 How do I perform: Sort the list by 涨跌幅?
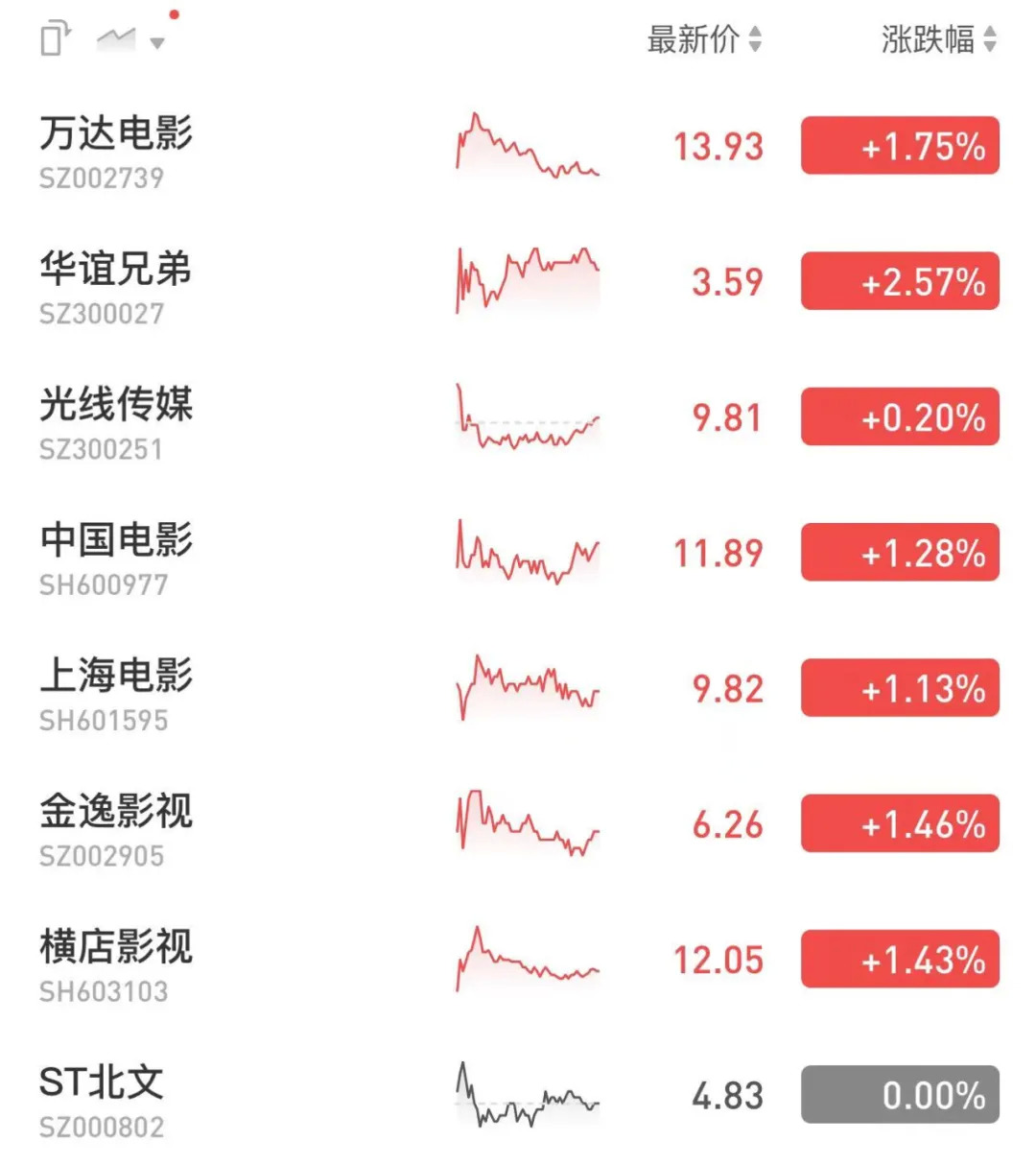(938, 39)
